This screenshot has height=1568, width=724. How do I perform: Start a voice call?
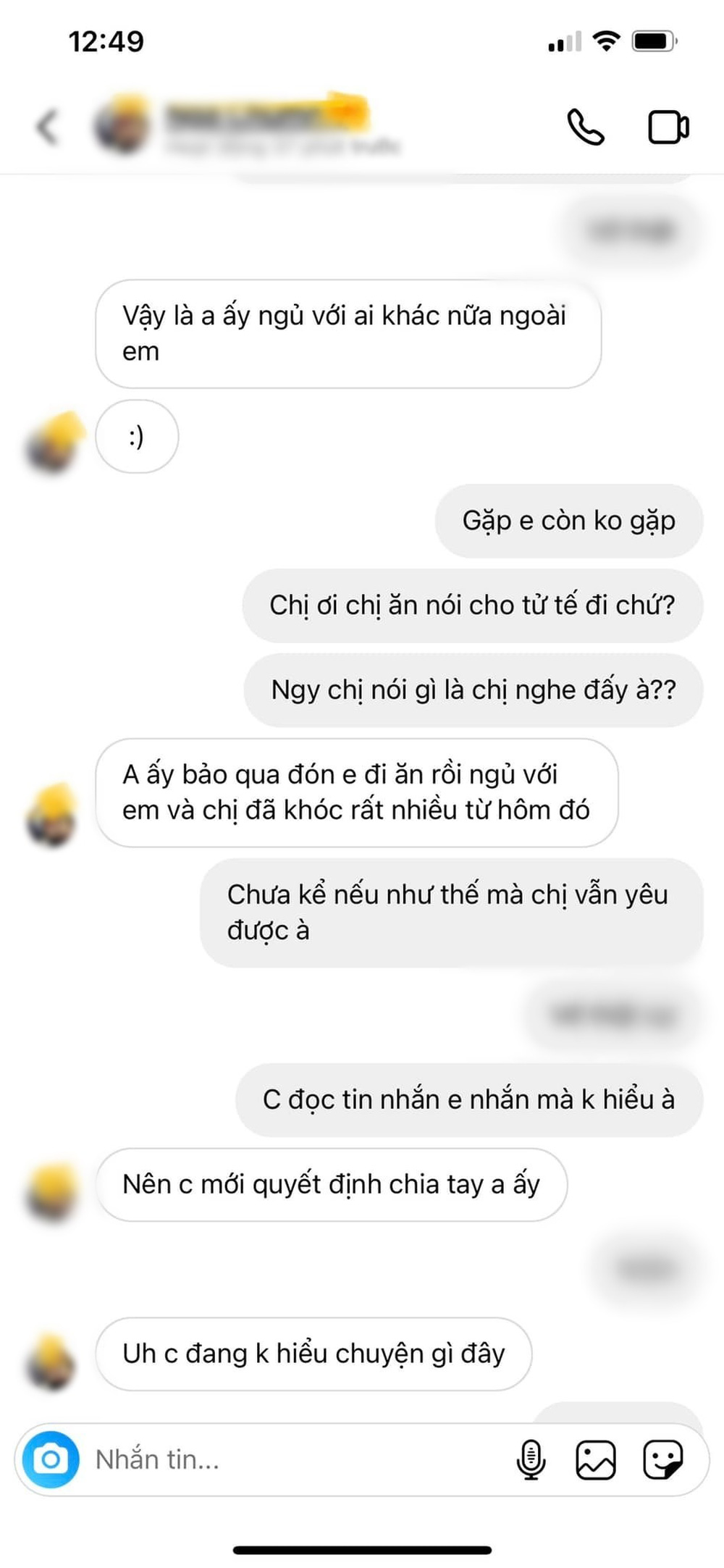585,127
